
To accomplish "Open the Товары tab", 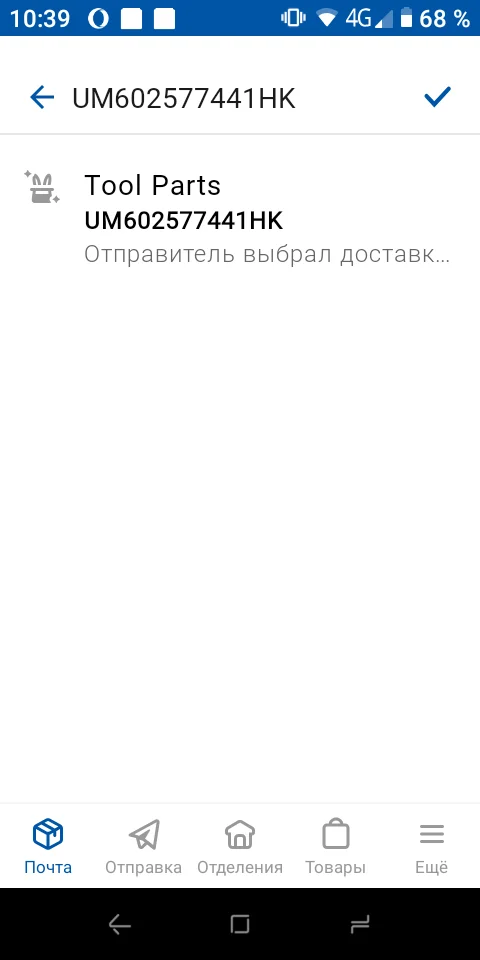I will coord(336,847).
